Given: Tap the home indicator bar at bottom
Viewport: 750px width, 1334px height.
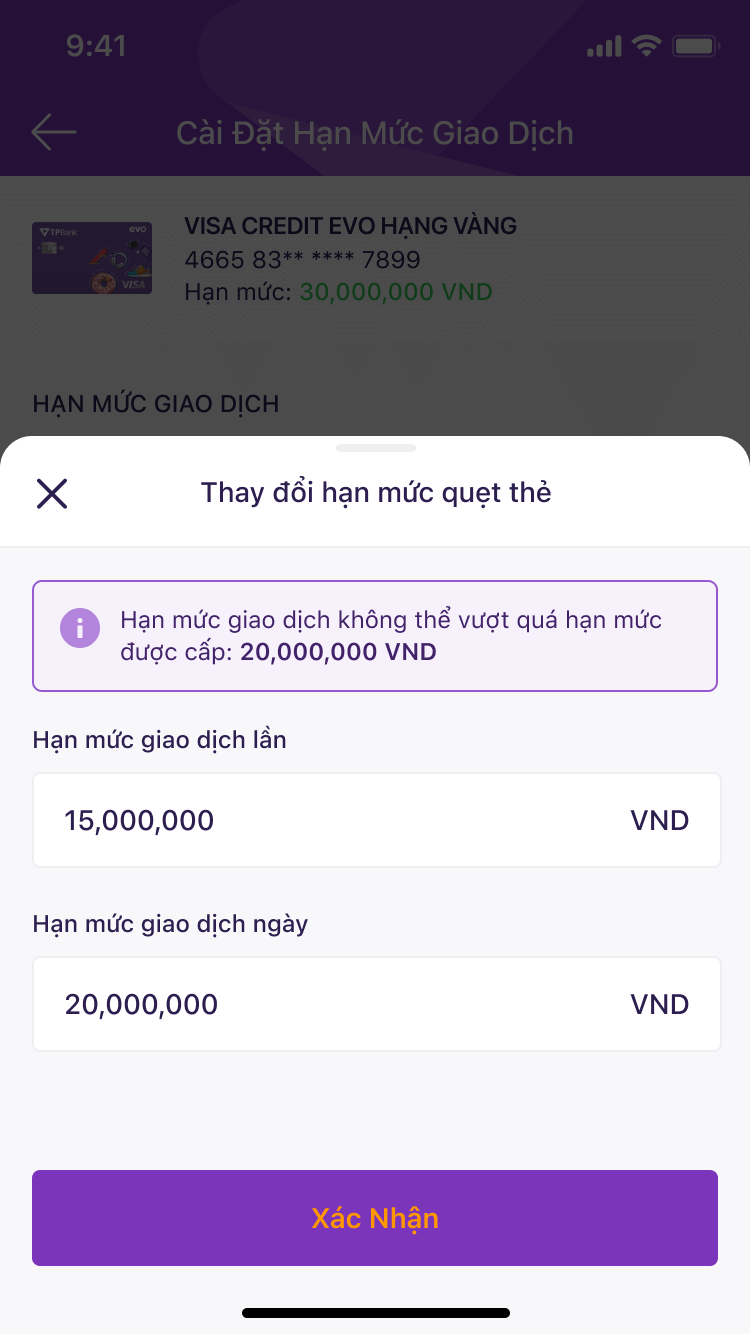Looking at the screenshot, I should 375,1312.
